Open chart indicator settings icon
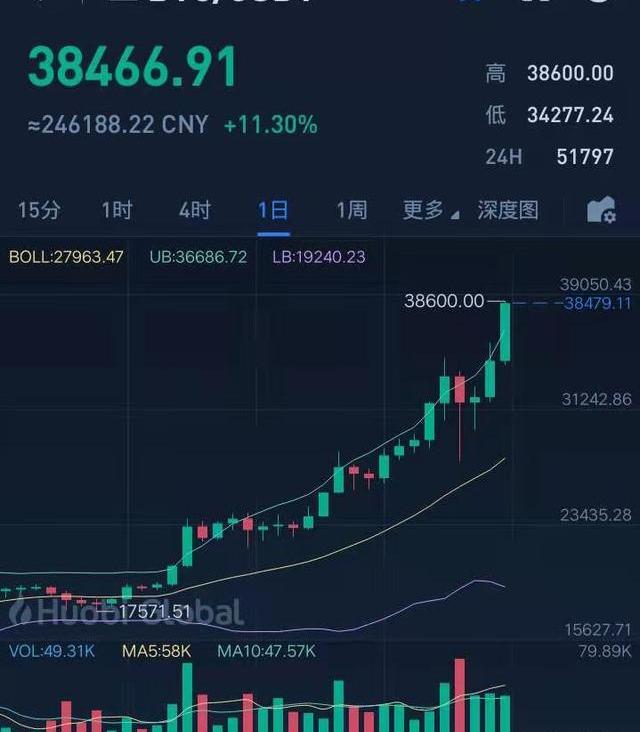The image size is (640, 732). pyautogui.click(x=601, y=210)
